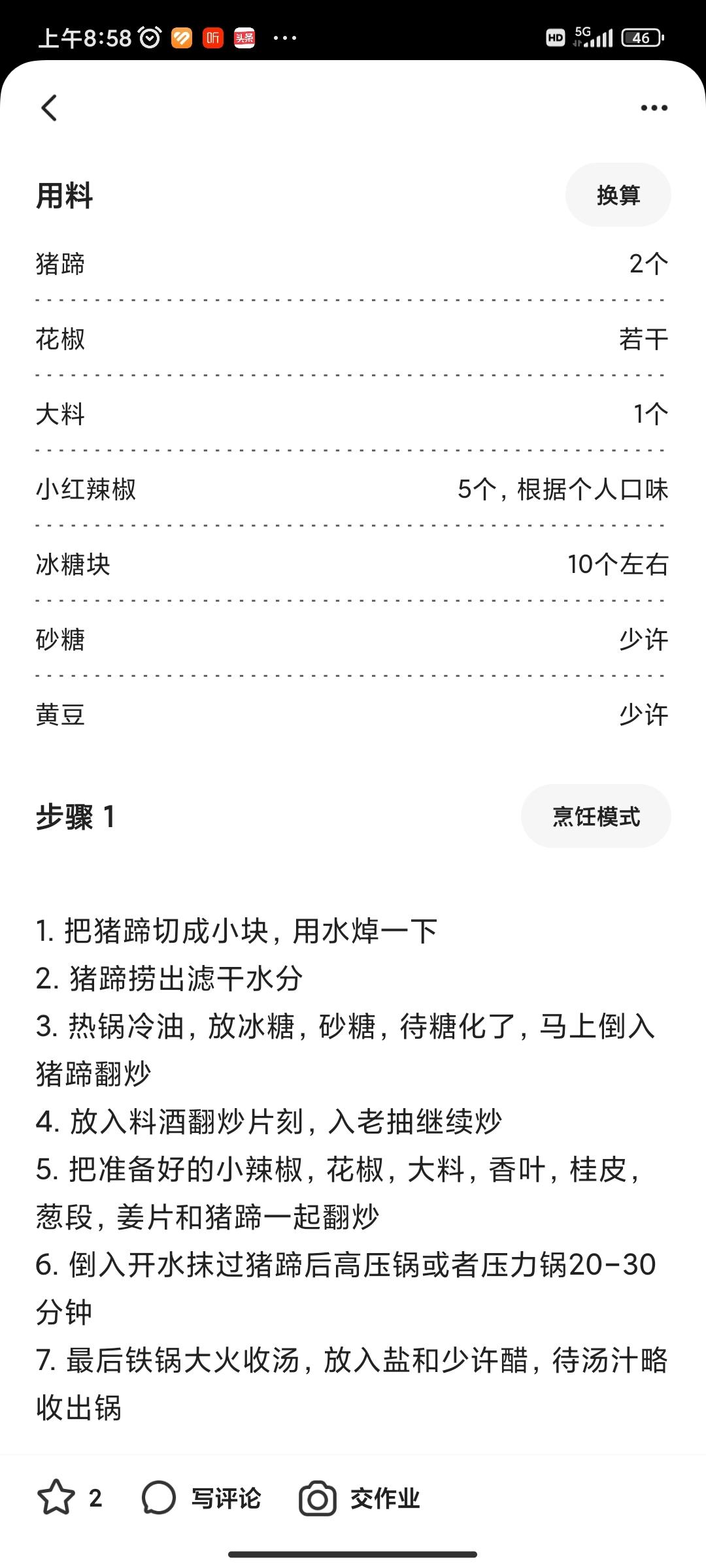706x1568 pixels.
Task: Open 写评论 to write a comment
Action: (201, 1497)
